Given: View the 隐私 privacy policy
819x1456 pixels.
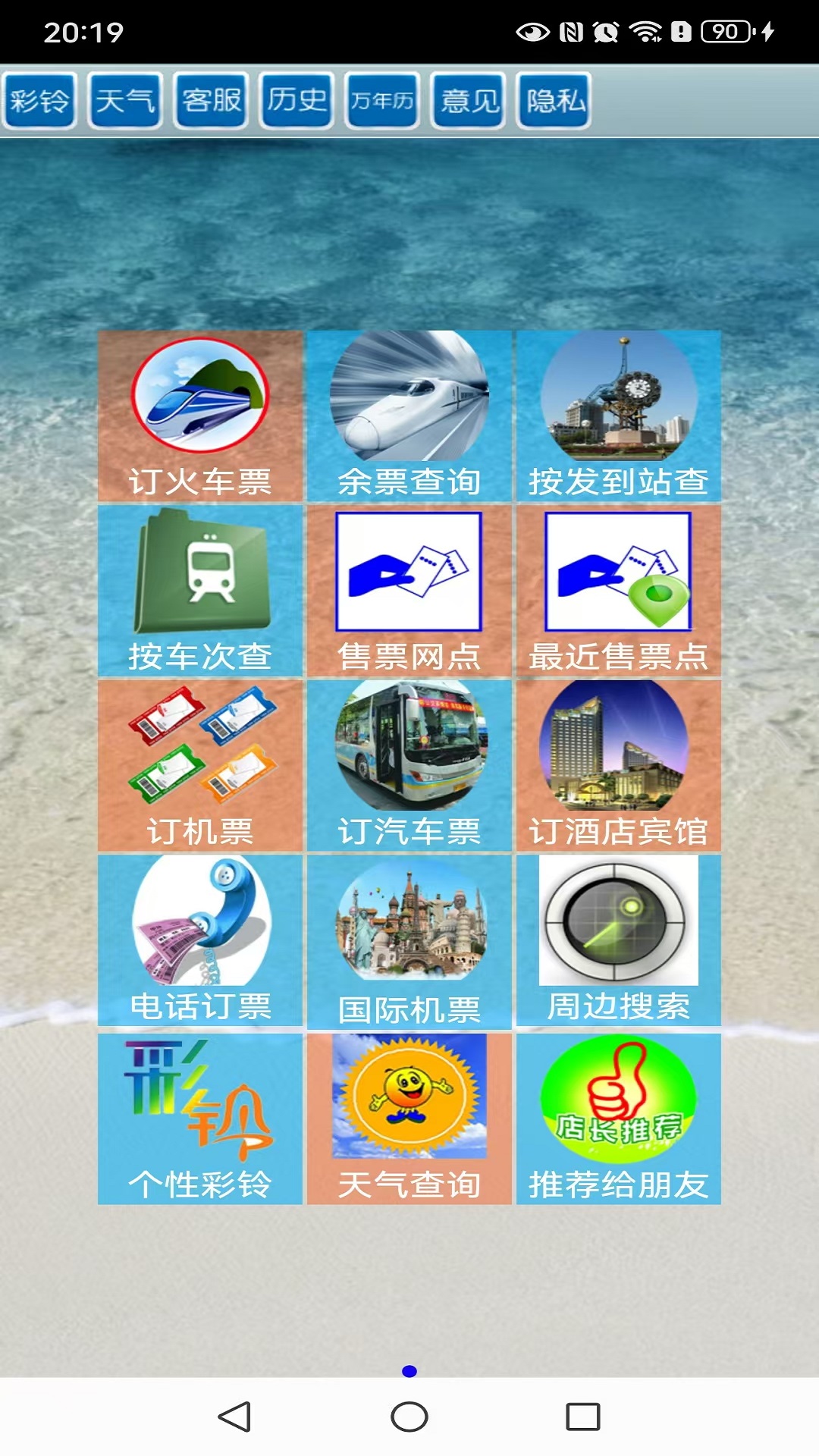Looking at the screenshot, I should pos(553,101).
